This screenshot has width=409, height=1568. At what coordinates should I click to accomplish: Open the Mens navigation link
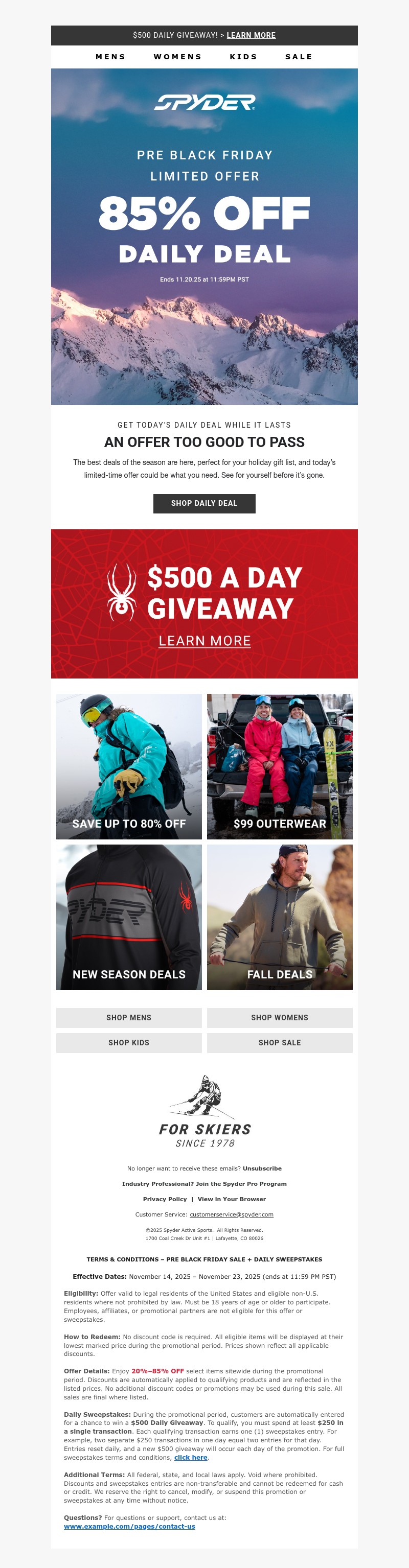[110, 57]
